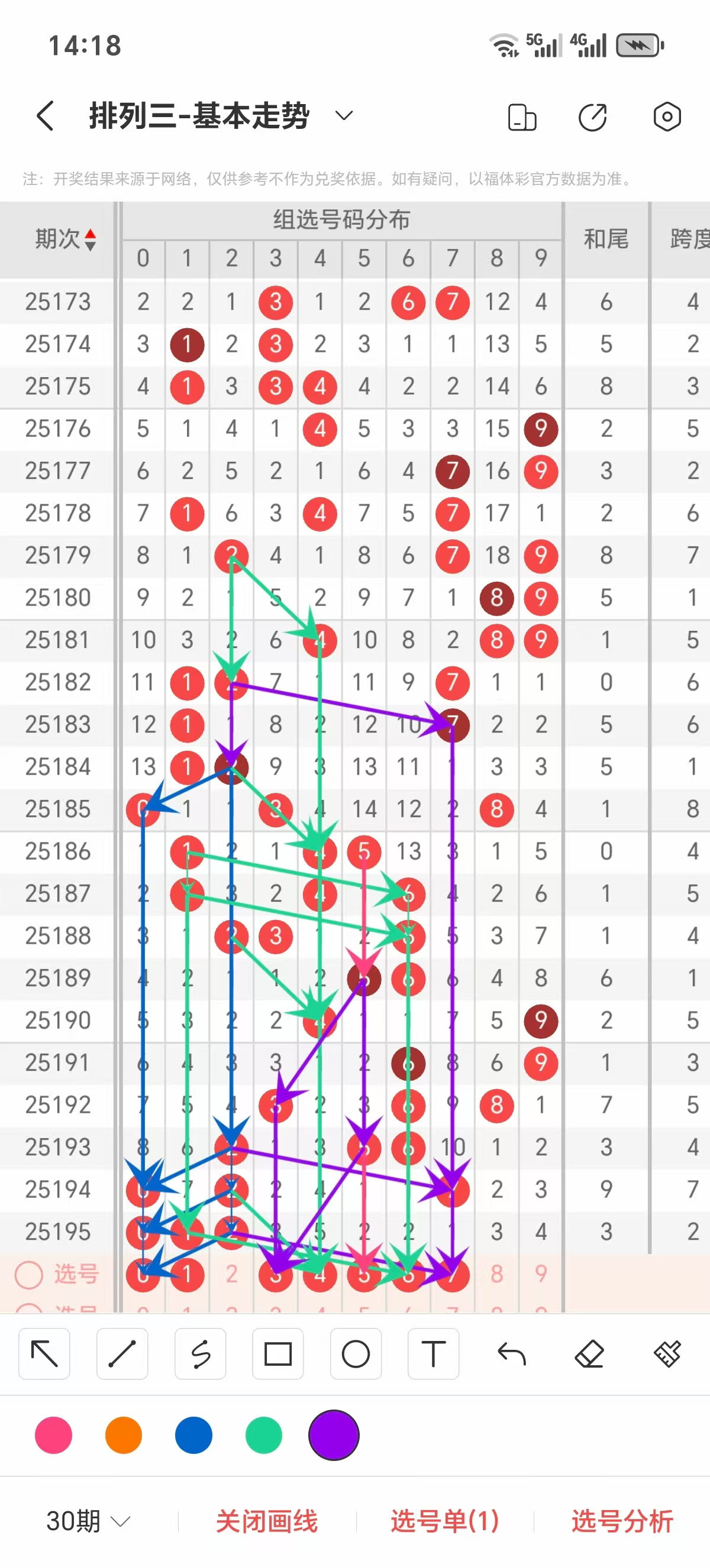Select the arrow drawing tool
710x1568 pixels.
(x=44, y=1355)
